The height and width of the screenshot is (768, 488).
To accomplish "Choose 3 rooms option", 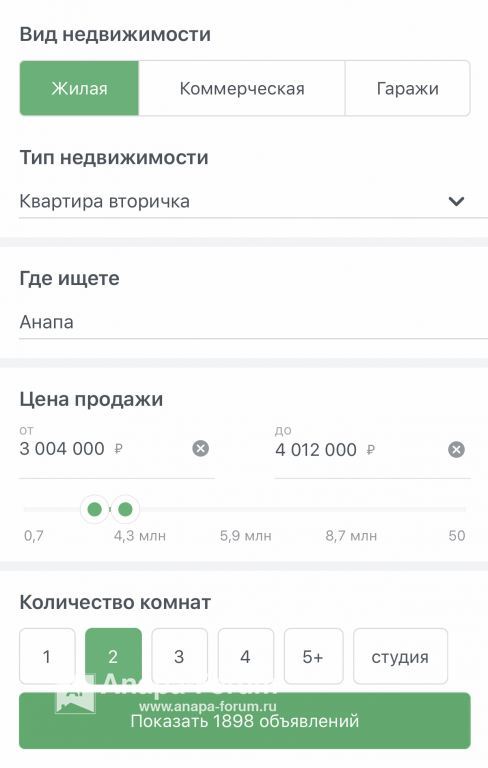I will [x=179, y=656].
